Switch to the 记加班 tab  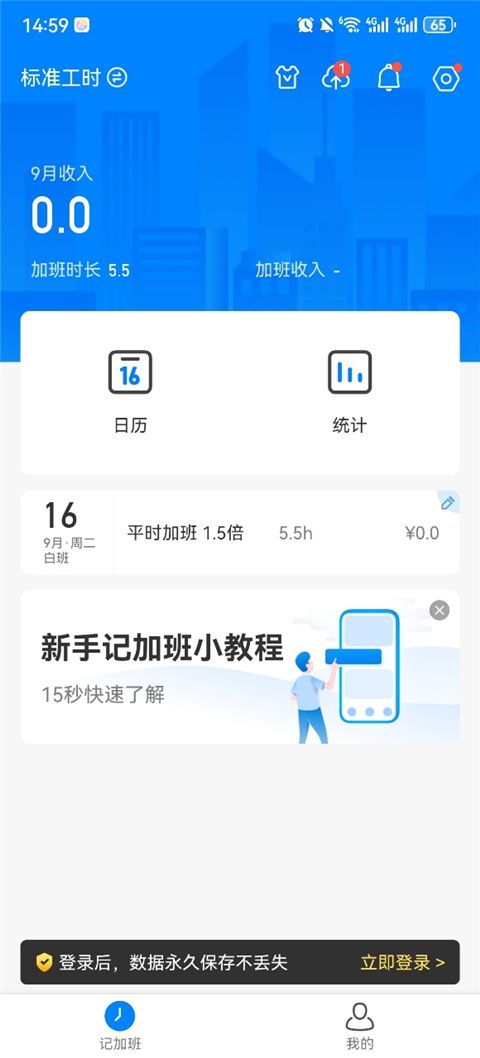click(x=120, y=1026)
